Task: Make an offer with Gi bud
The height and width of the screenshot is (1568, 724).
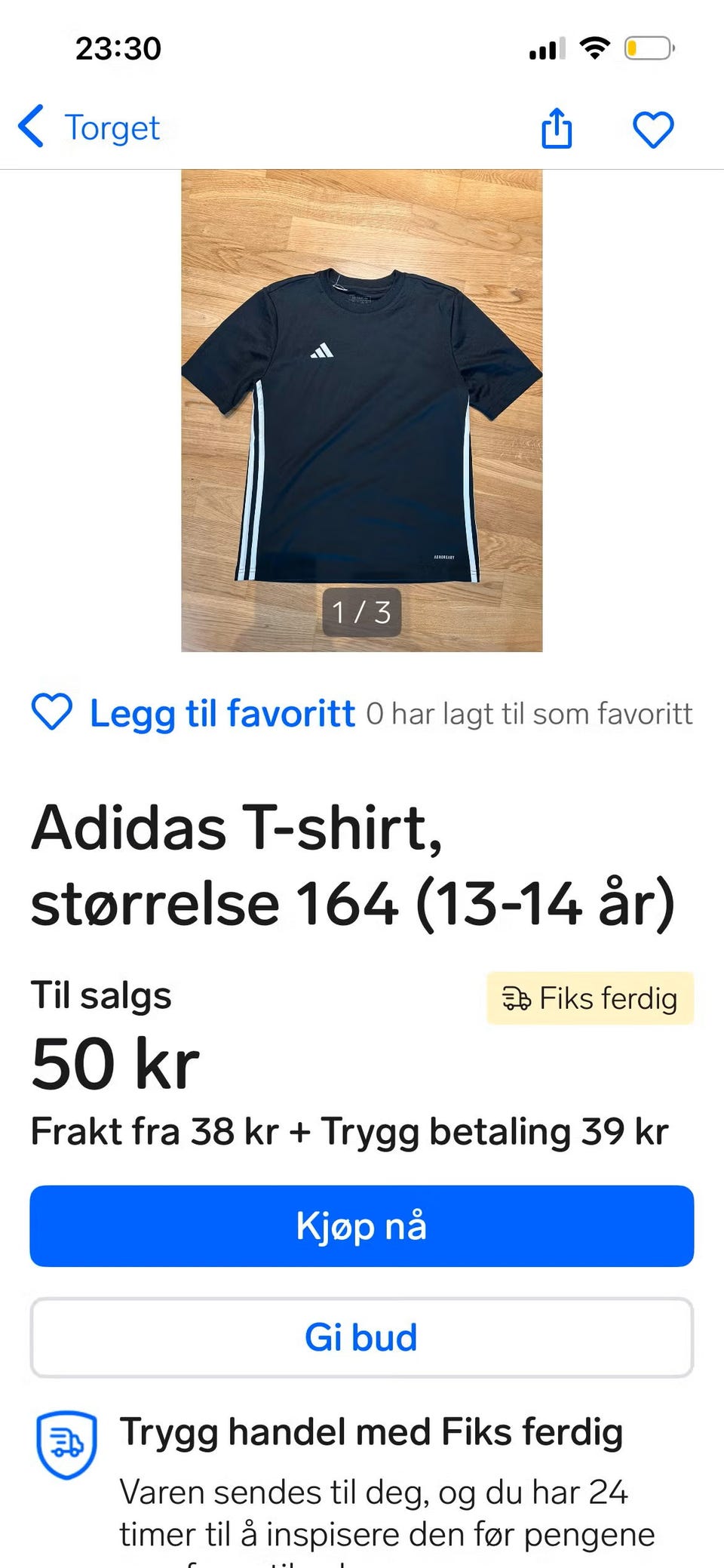Action: click(361, 1338)
